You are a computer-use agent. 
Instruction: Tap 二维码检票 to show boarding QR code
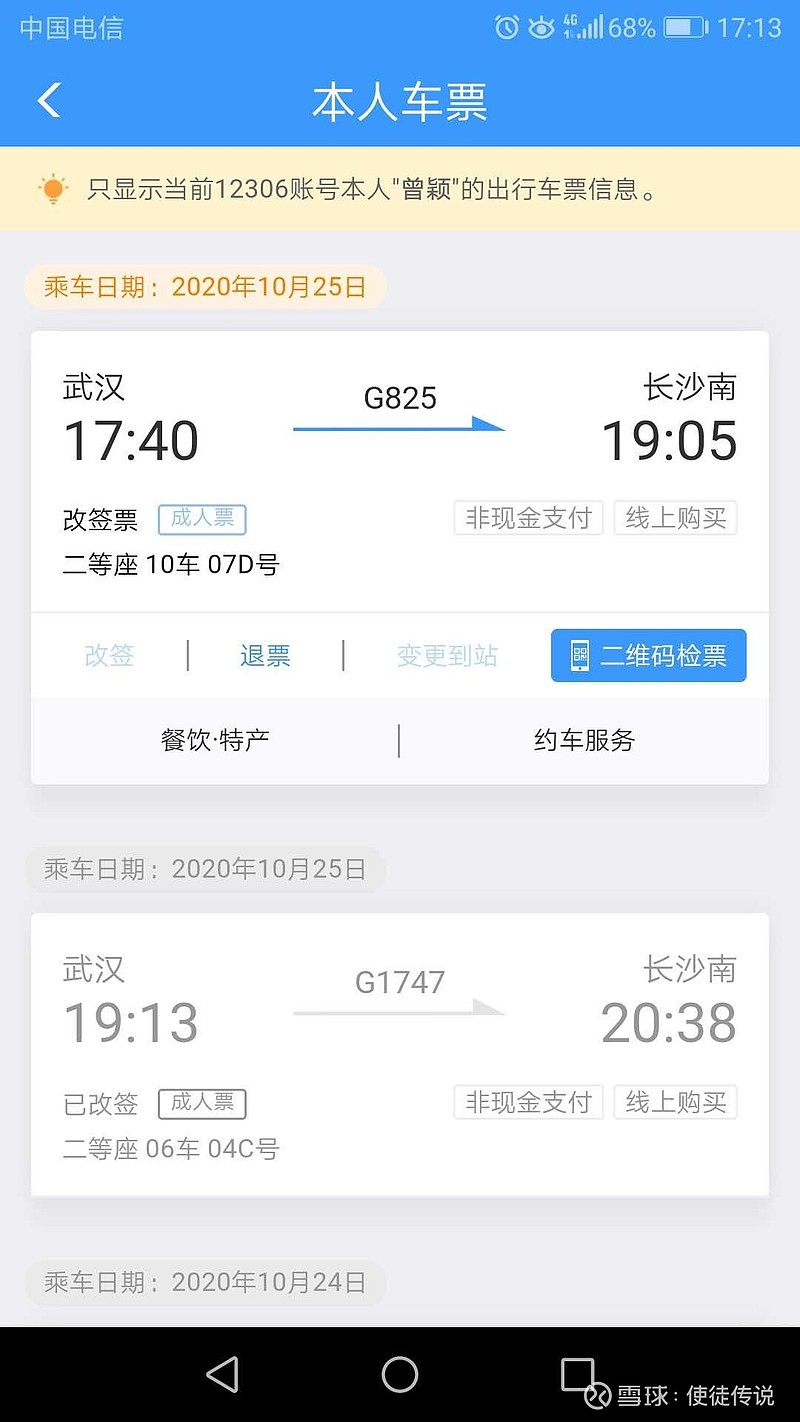pyautogui.click(x=648, y=655)
